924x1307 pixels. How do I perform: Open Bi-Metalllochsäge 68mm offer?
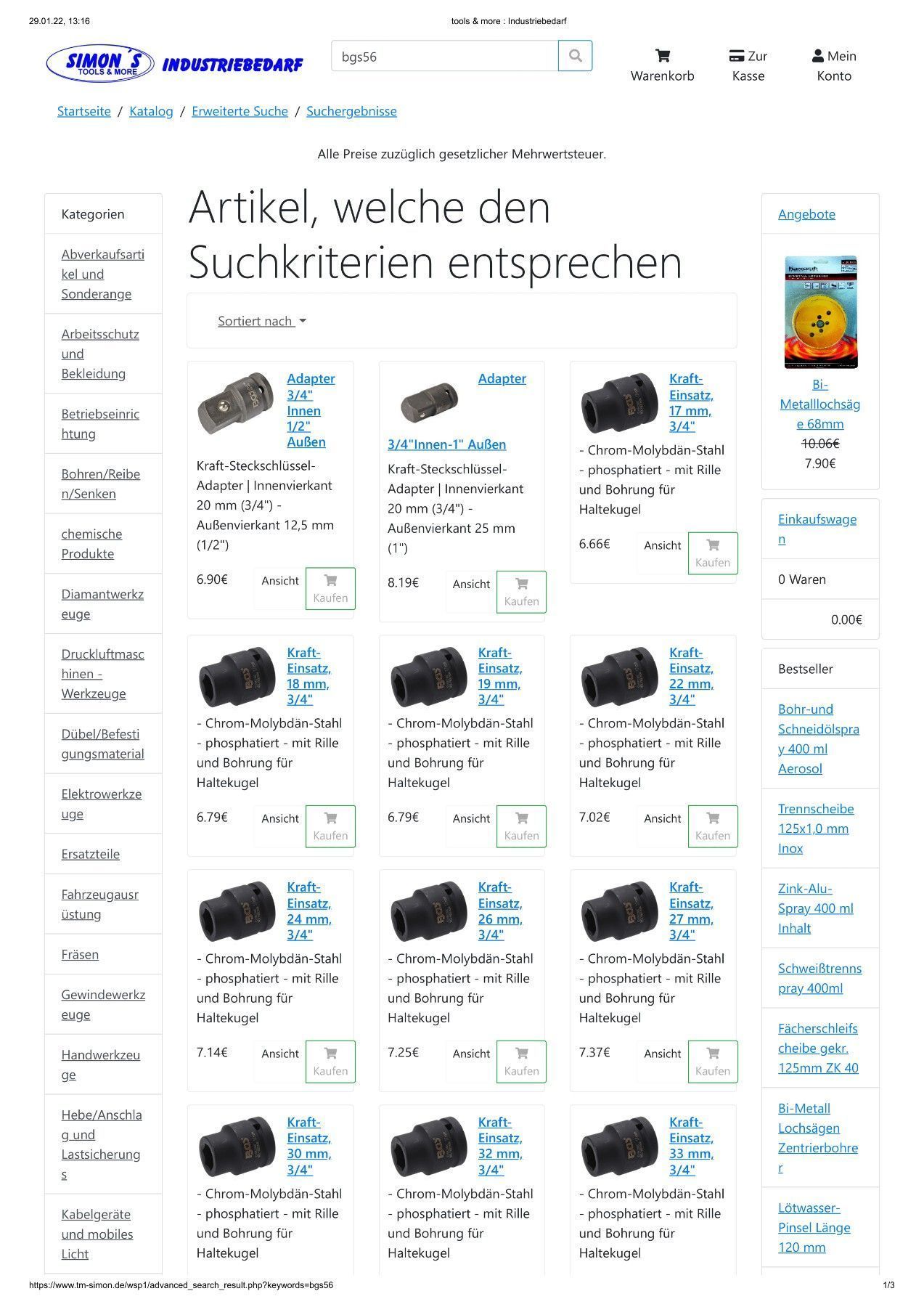[x=819, y=404]
